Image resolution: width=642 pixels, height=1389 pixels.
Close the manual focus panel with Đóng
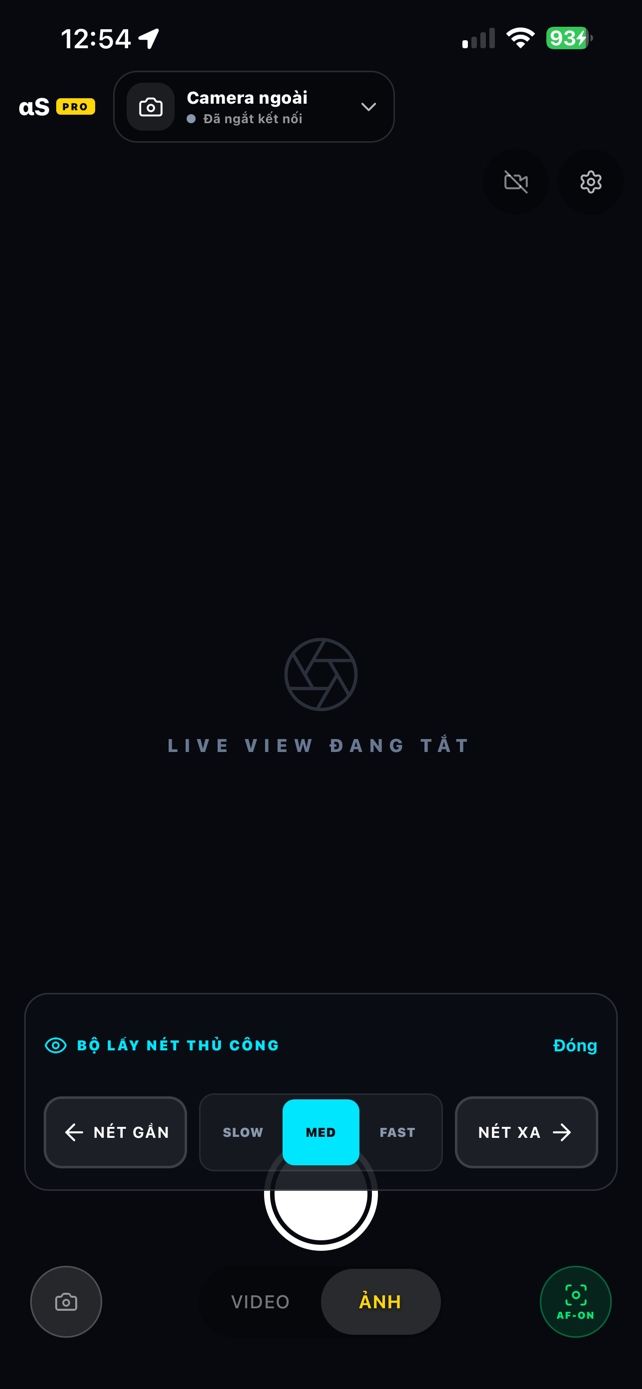(x=575, y=1046)
